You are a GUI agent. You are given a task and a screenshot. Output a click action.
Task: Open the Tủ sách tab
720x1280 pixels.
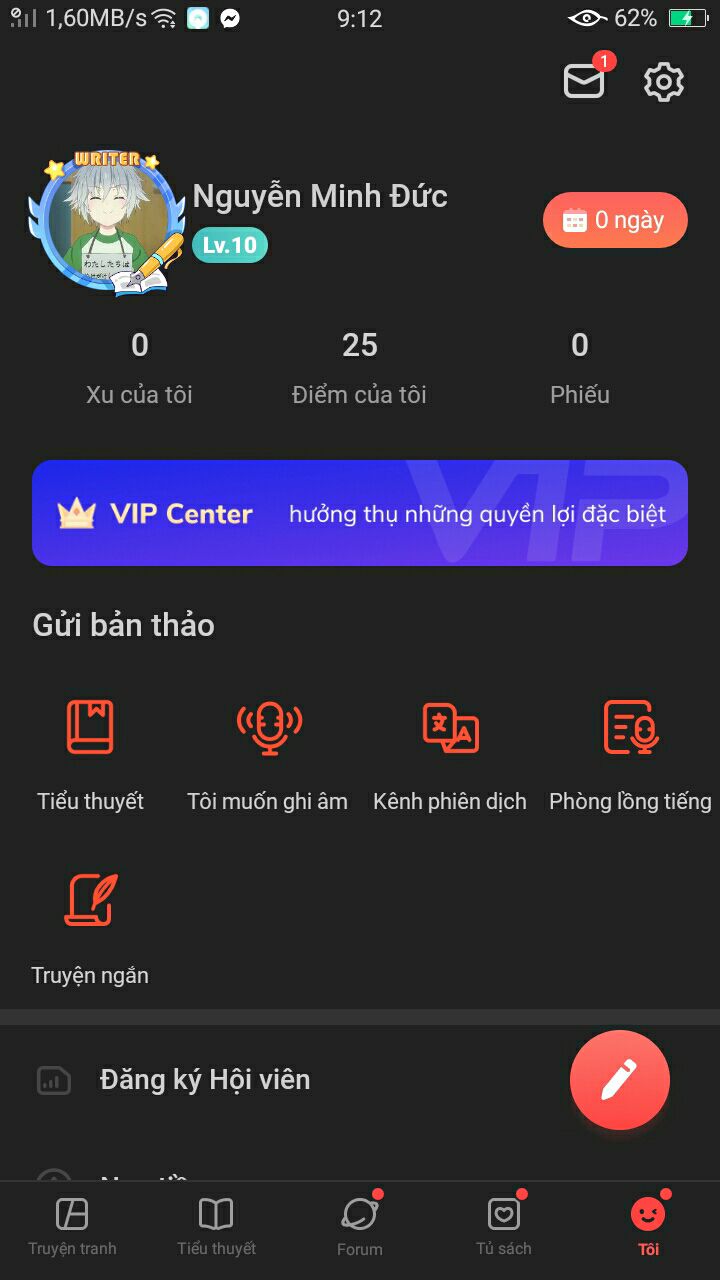pos(504,1226)
